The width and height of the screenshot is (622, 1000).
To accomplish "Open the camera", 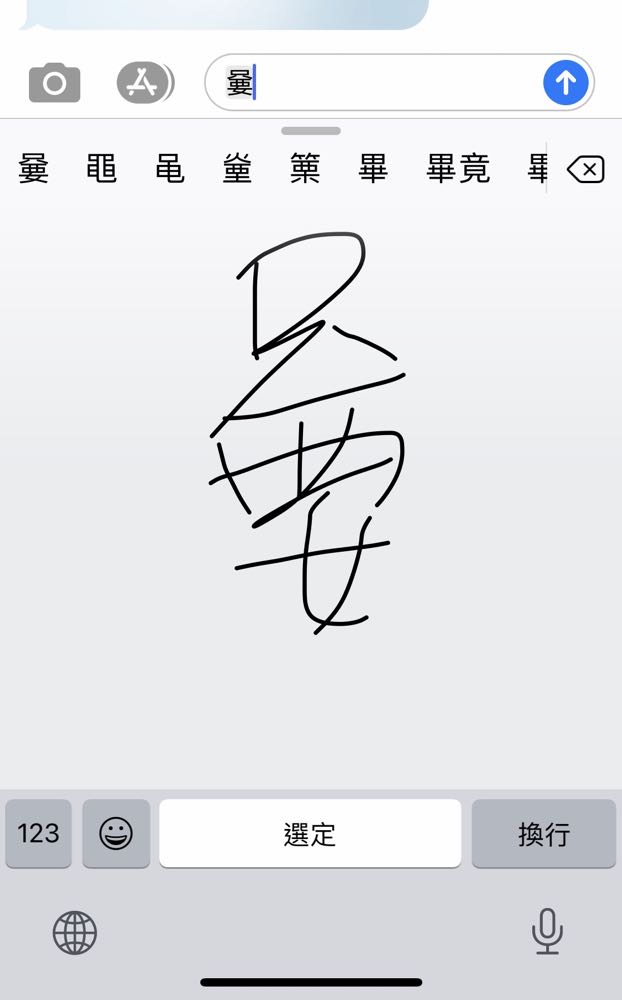I will coord(54,83).
